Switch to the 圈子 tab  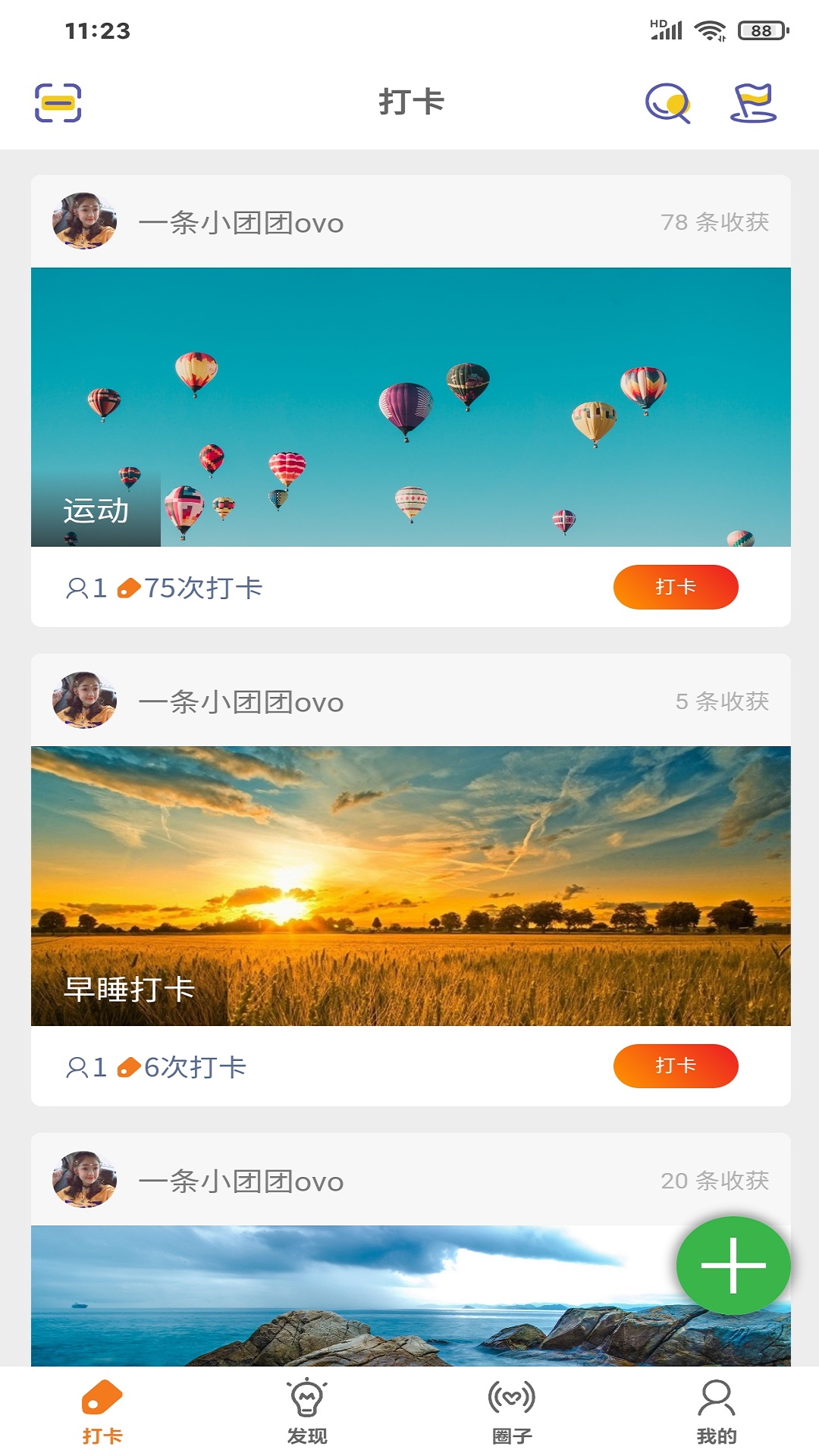512,1410
